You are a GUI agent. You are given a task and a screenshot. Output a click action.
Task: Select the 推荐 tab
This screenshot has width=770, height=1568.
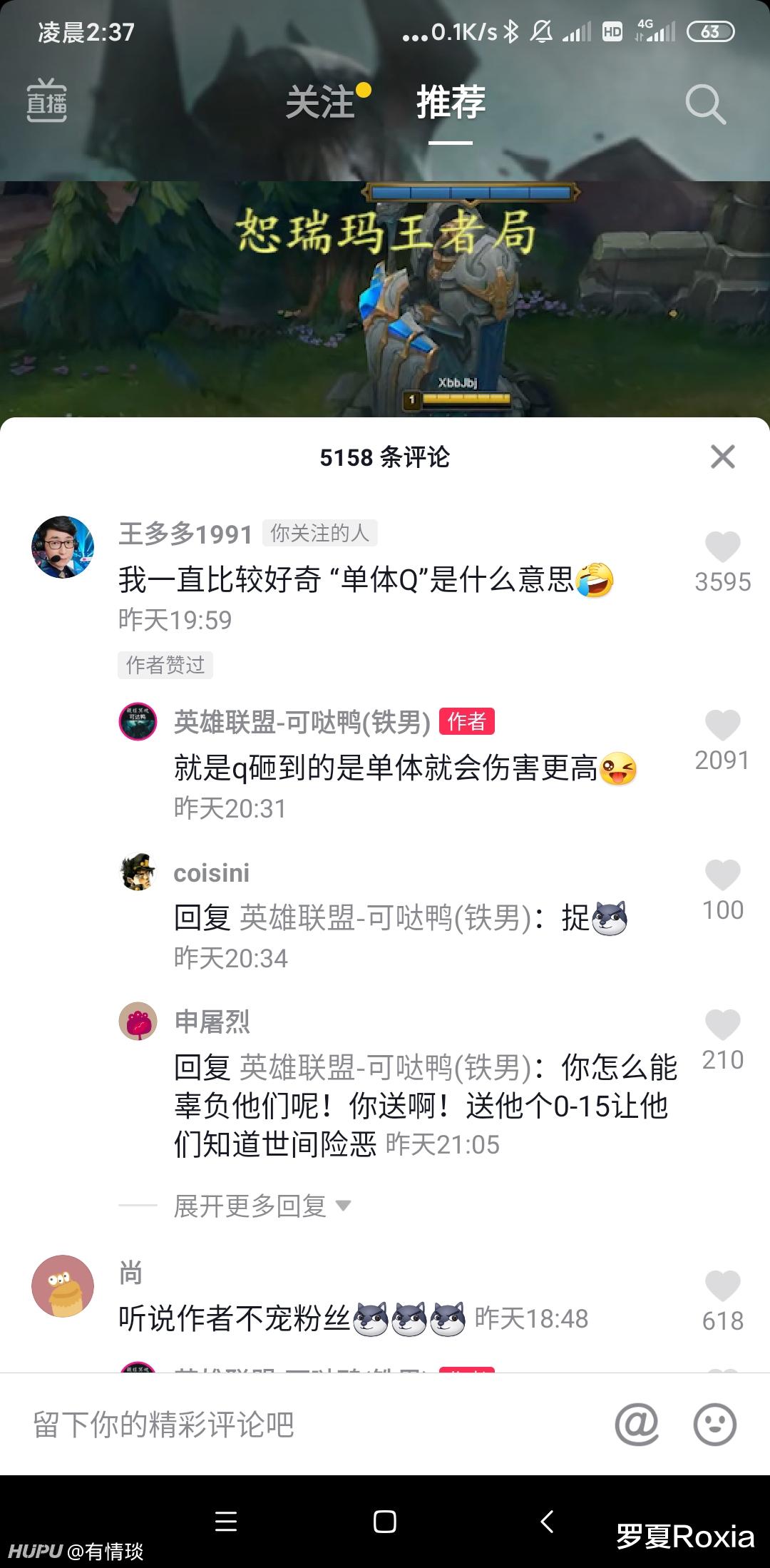(x=451, y=103)
